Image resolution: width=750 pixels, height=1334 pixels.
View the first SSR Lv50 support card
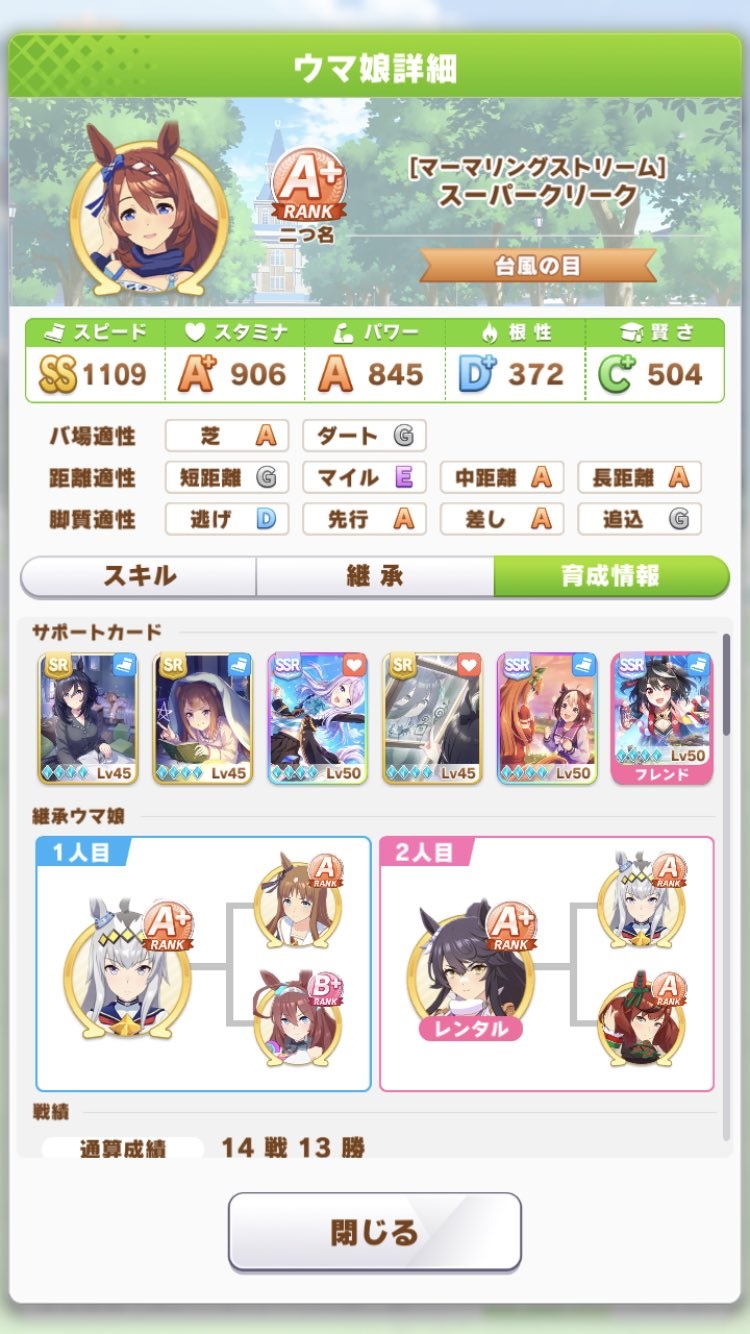(317, 717)
